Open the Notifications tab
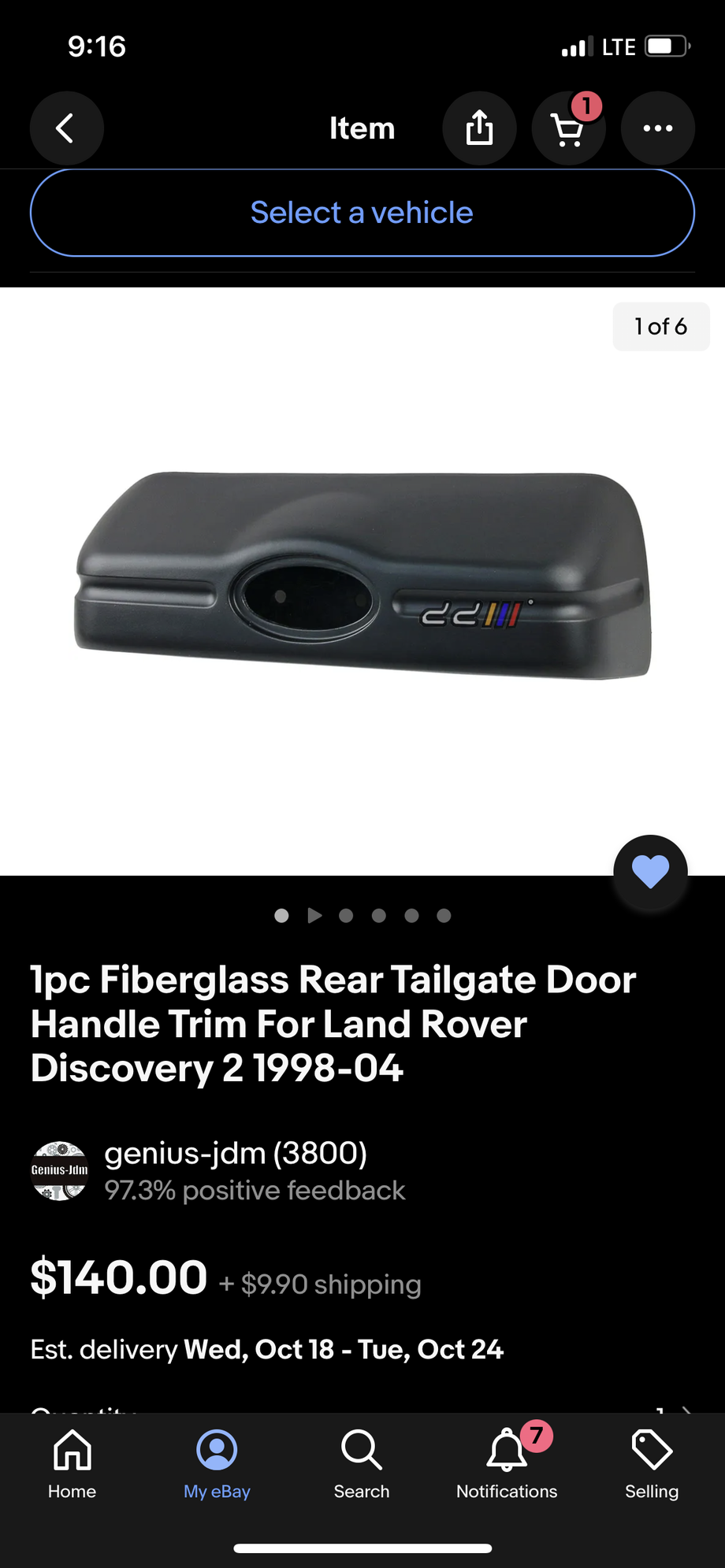The height and width of the screenshot is (1568, 725). pyautogui.click(x=507, y=1463)
